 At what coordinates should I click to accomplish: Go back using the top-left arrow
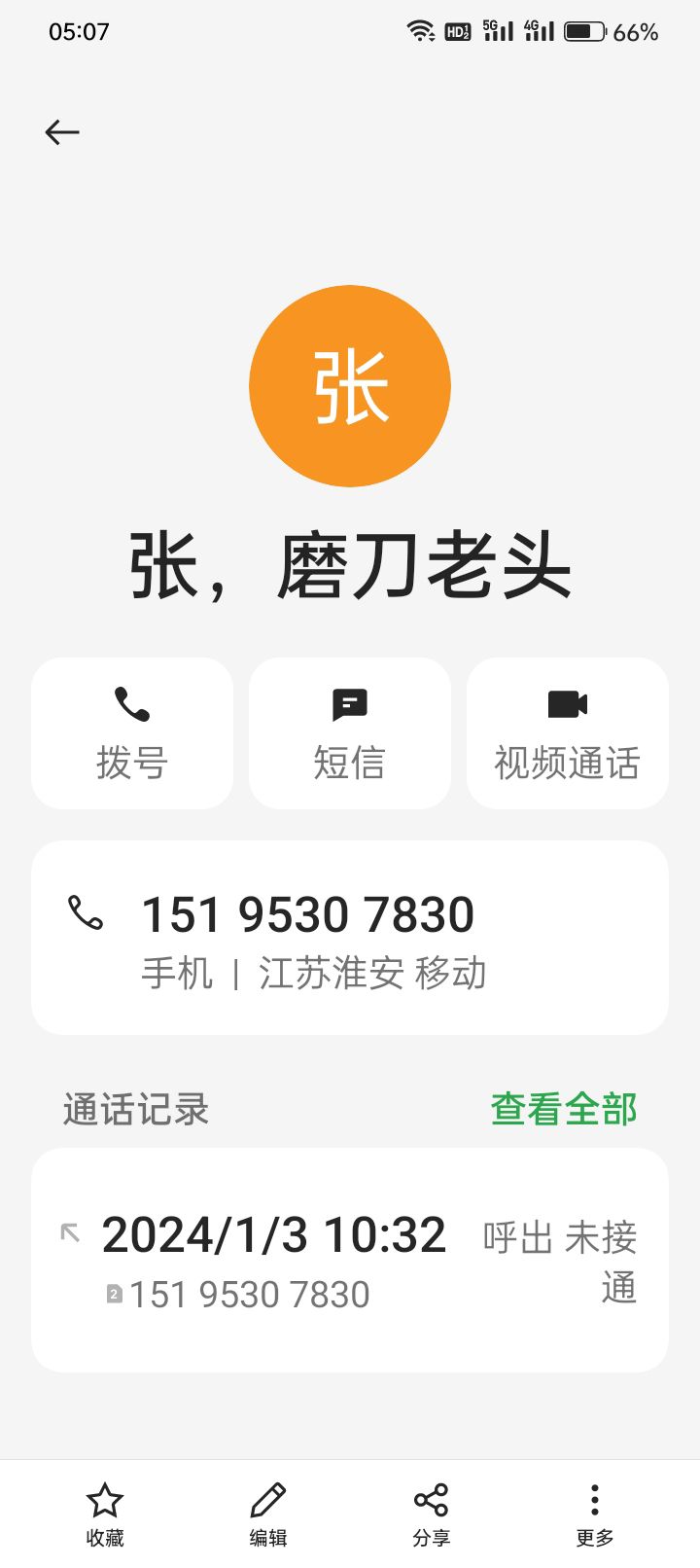[62, 132]
